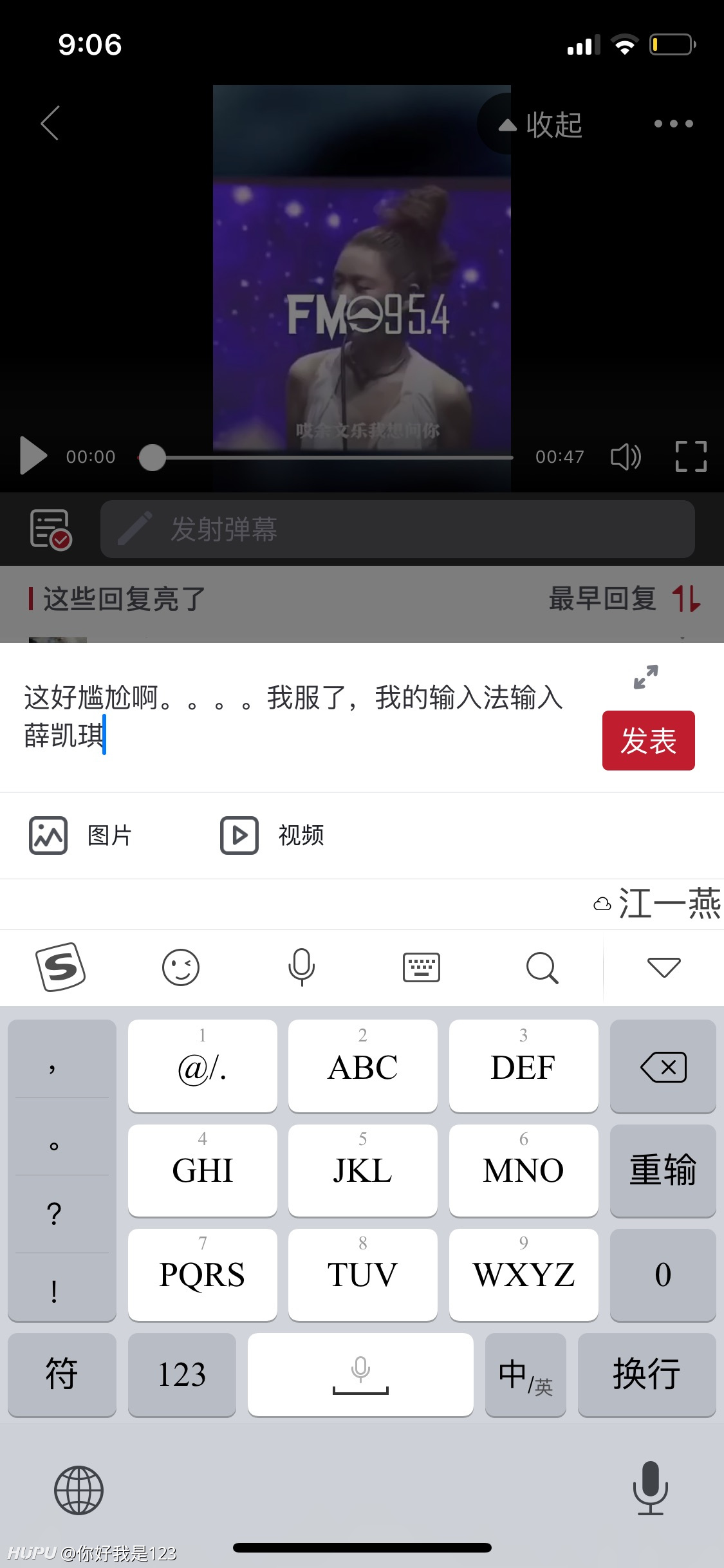
Task: Toggle 最早回复 sort order
Action: [624, 599]
